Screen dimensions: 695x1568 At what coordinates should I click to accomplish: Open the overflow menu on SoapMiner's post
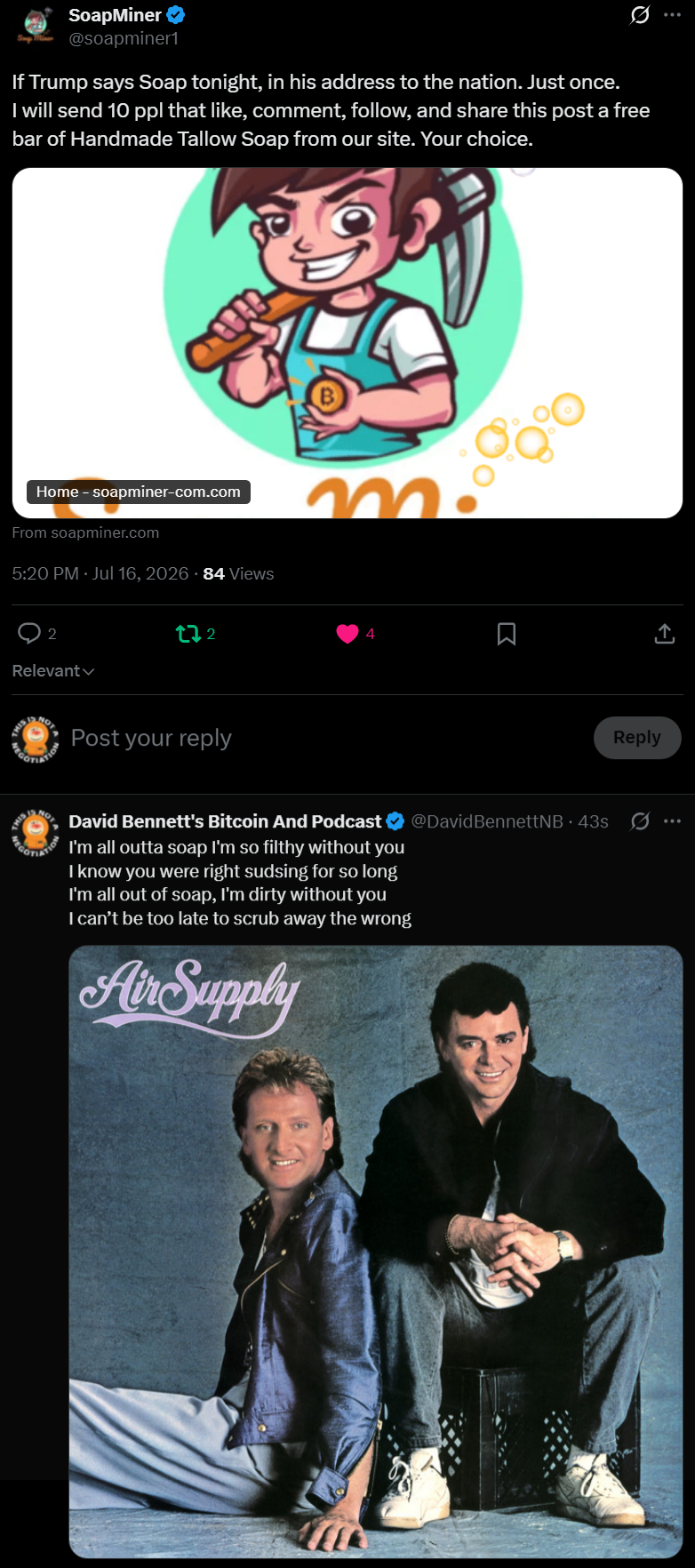click(672, 15)
